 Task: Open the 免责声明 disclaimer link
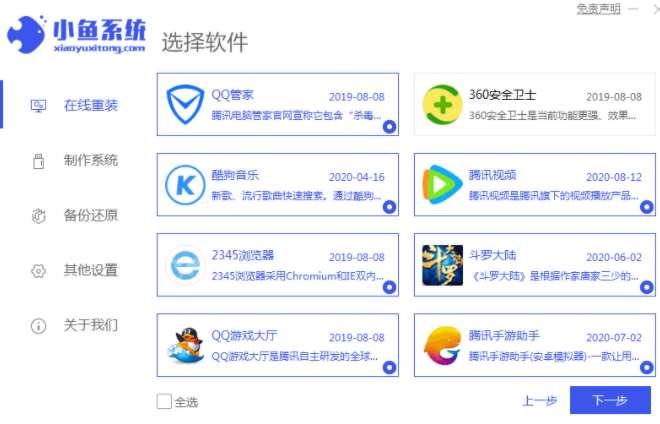pos(598,9)
